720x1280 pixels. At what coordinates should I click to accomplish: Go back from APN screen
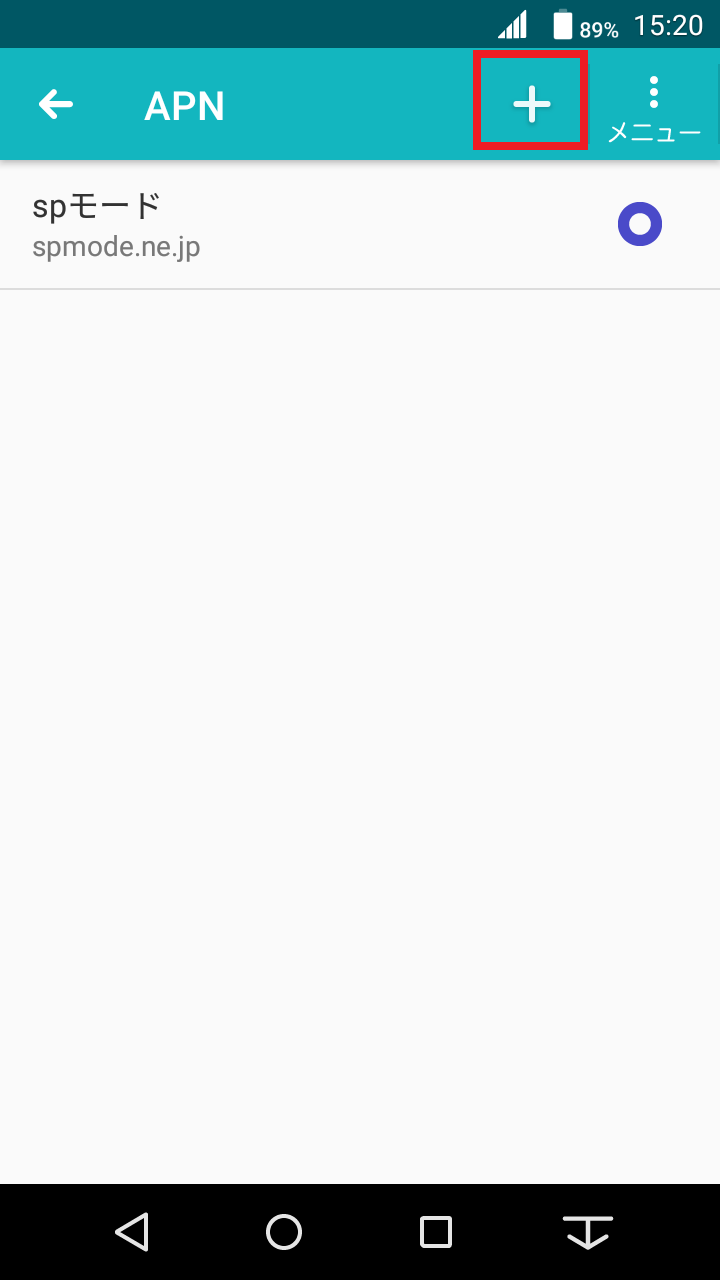point(56,104)
